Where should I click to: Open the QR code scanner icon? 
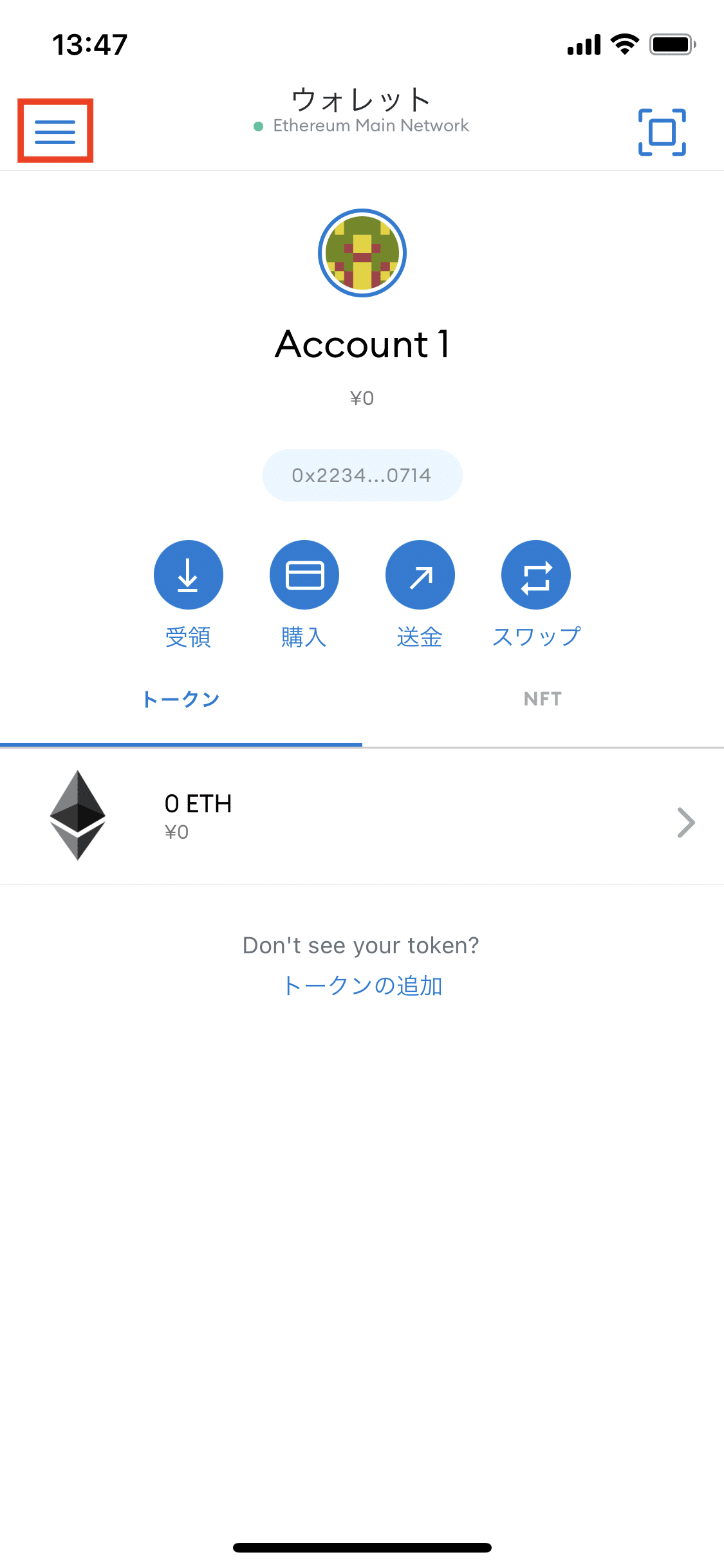coord(662,131)
